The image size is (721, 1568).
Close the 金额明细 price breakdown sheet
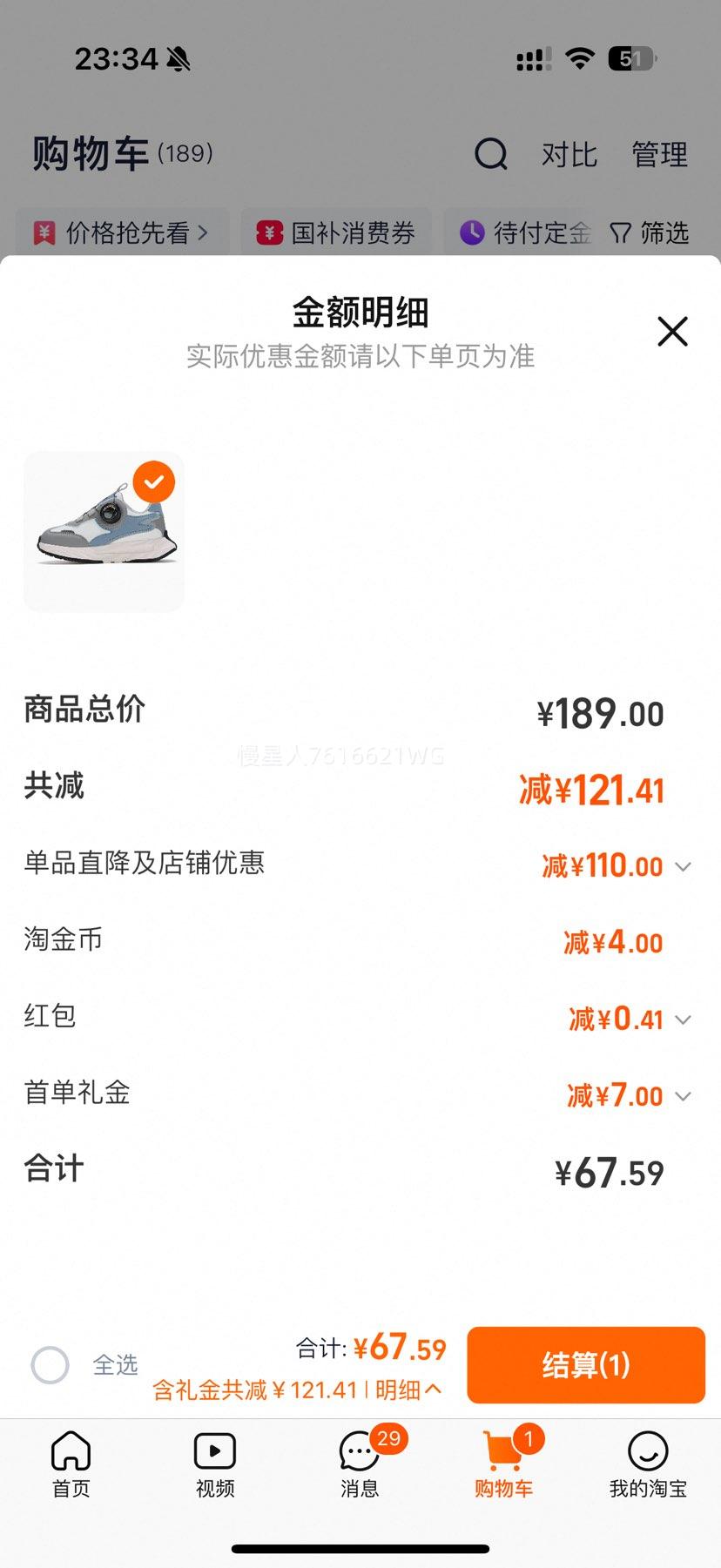click(672, 332)
